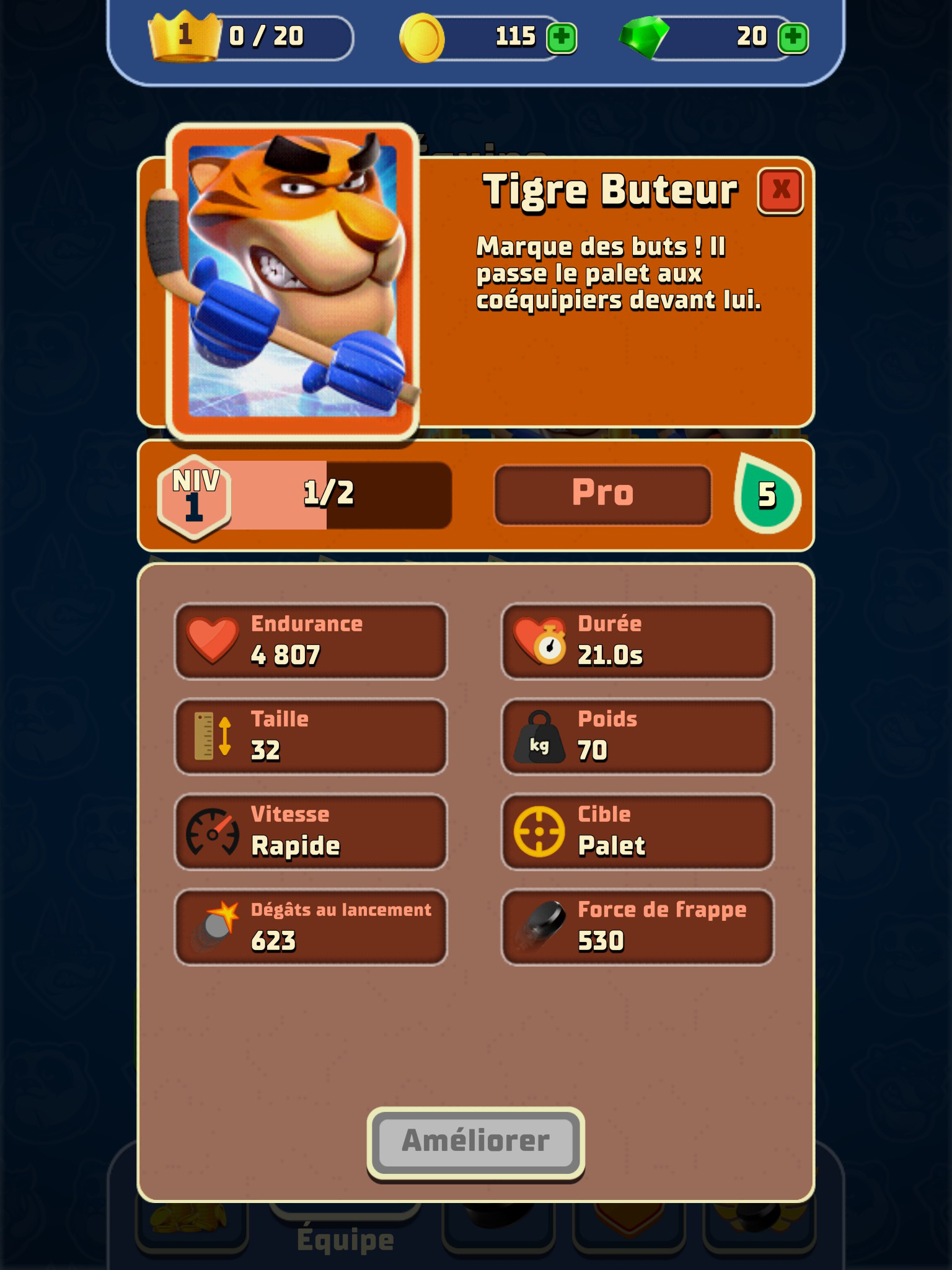Image resolution: width=952 pixels, height=1270 pixels.
Task: Add more green gems with the plus button
Action: coord(793,38)
